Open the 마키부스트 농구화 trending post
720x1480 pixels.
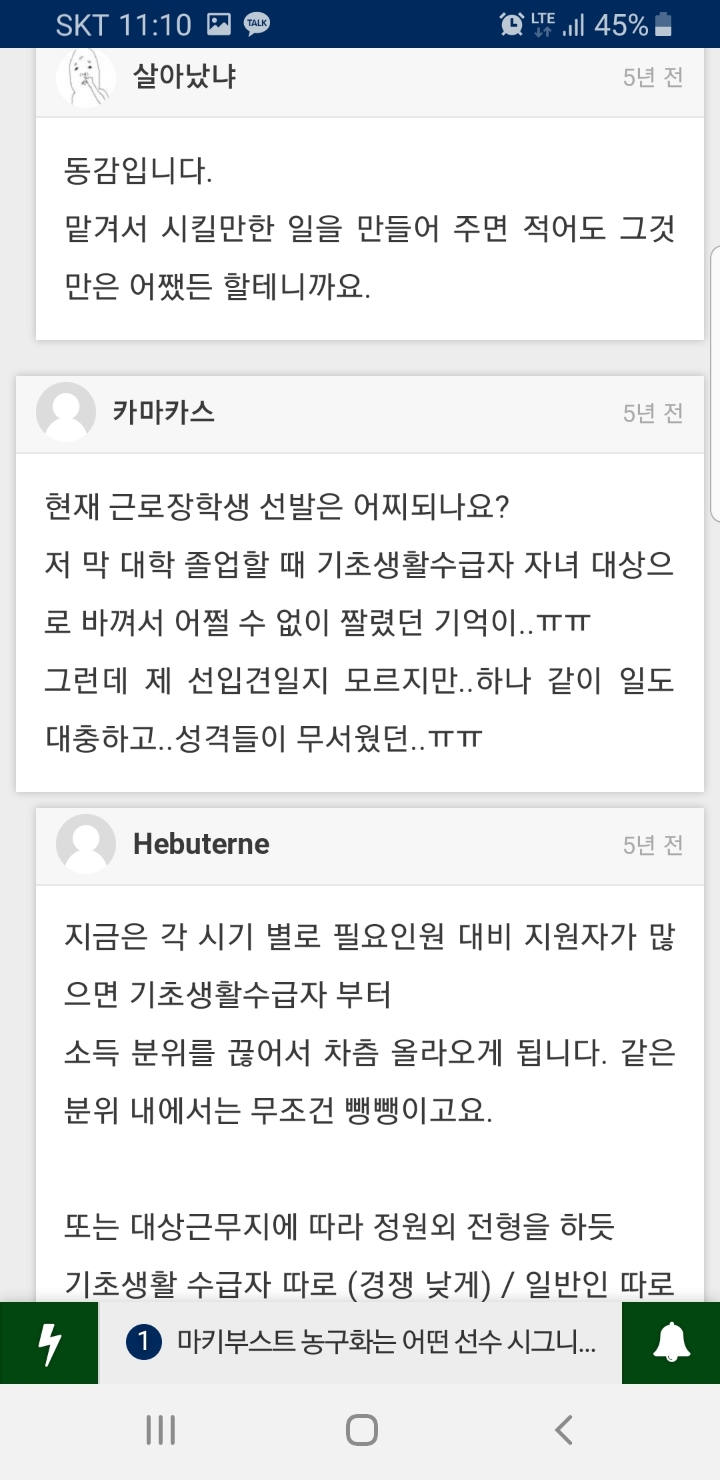point(360,1344)
